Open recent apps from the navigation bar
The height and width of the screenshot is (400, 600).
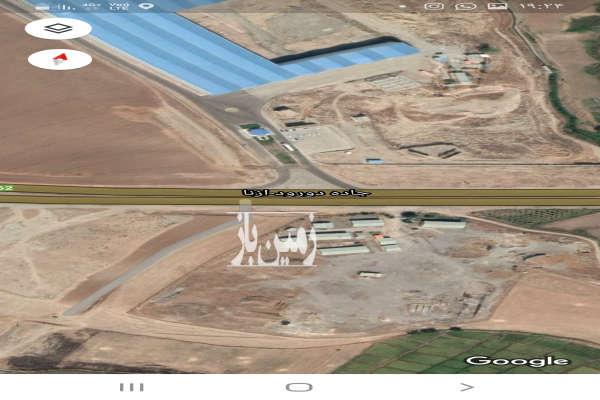point(131,386)
